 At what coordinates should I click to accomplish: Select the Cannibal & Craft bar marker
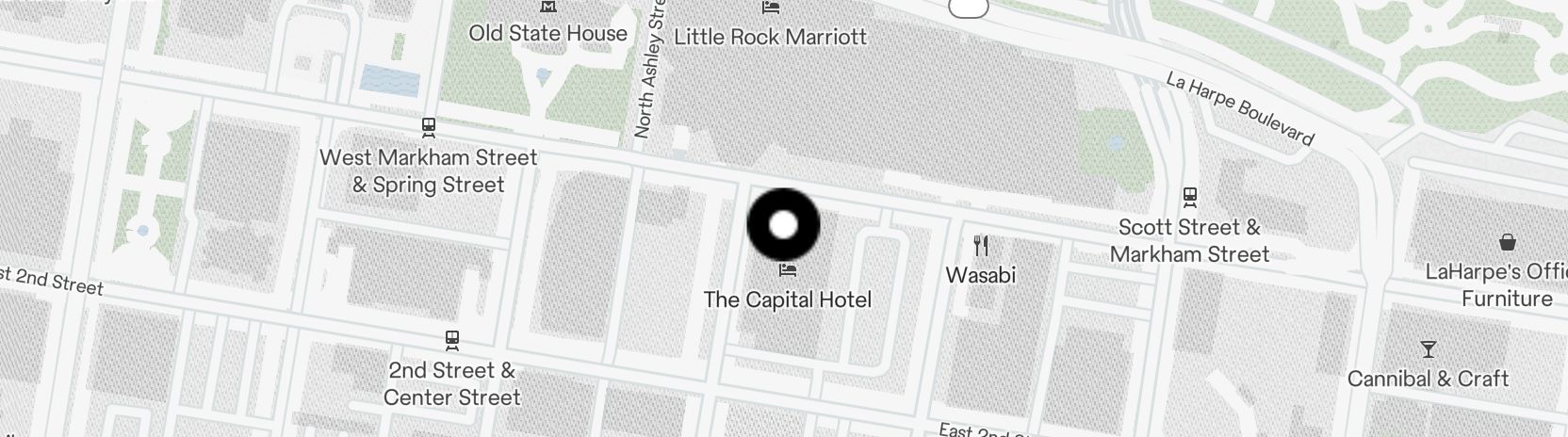(x=1429, y=350)
